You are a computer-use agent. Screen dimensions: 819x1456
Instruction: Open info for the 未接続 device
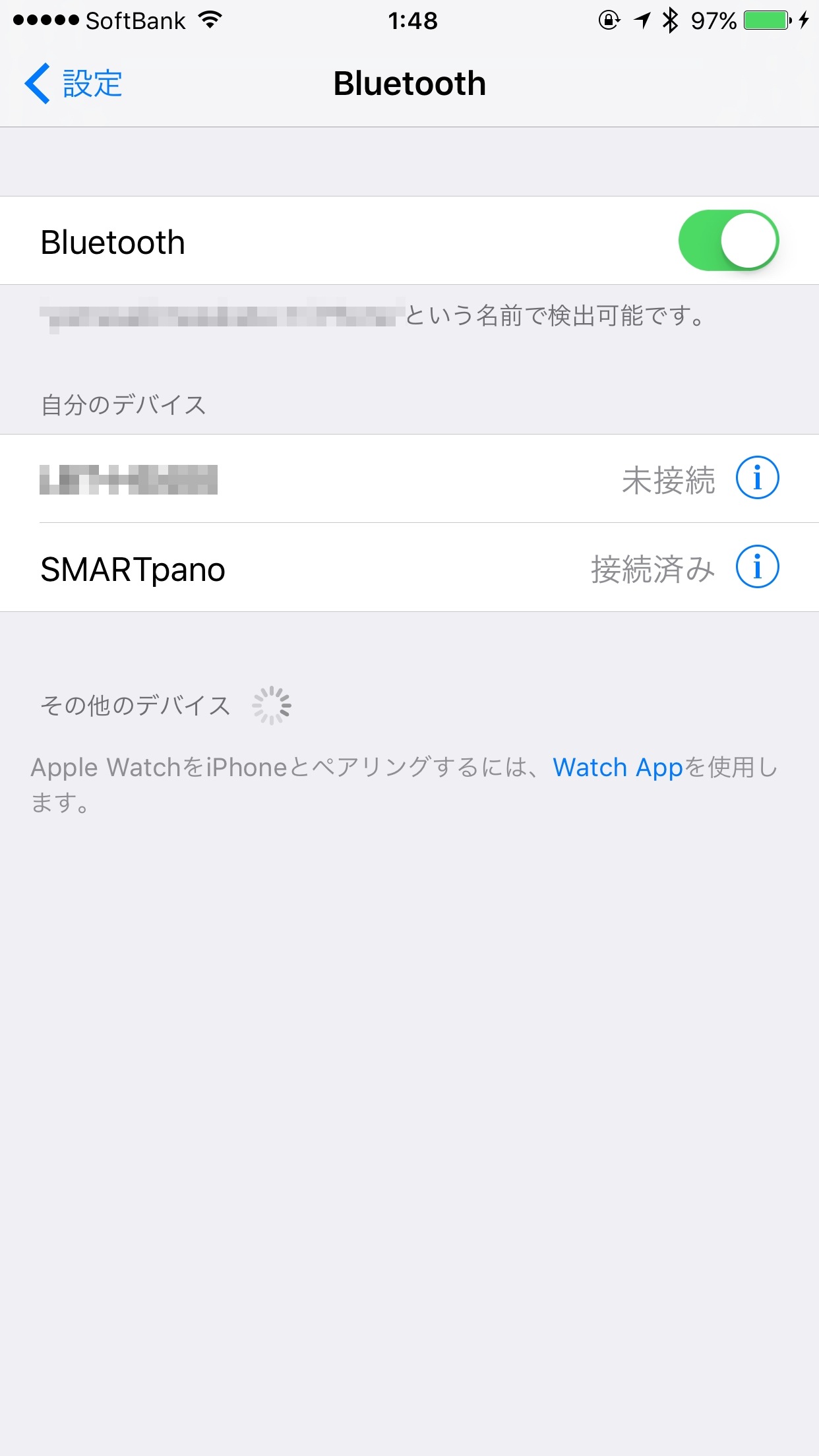tap(757, 478)
